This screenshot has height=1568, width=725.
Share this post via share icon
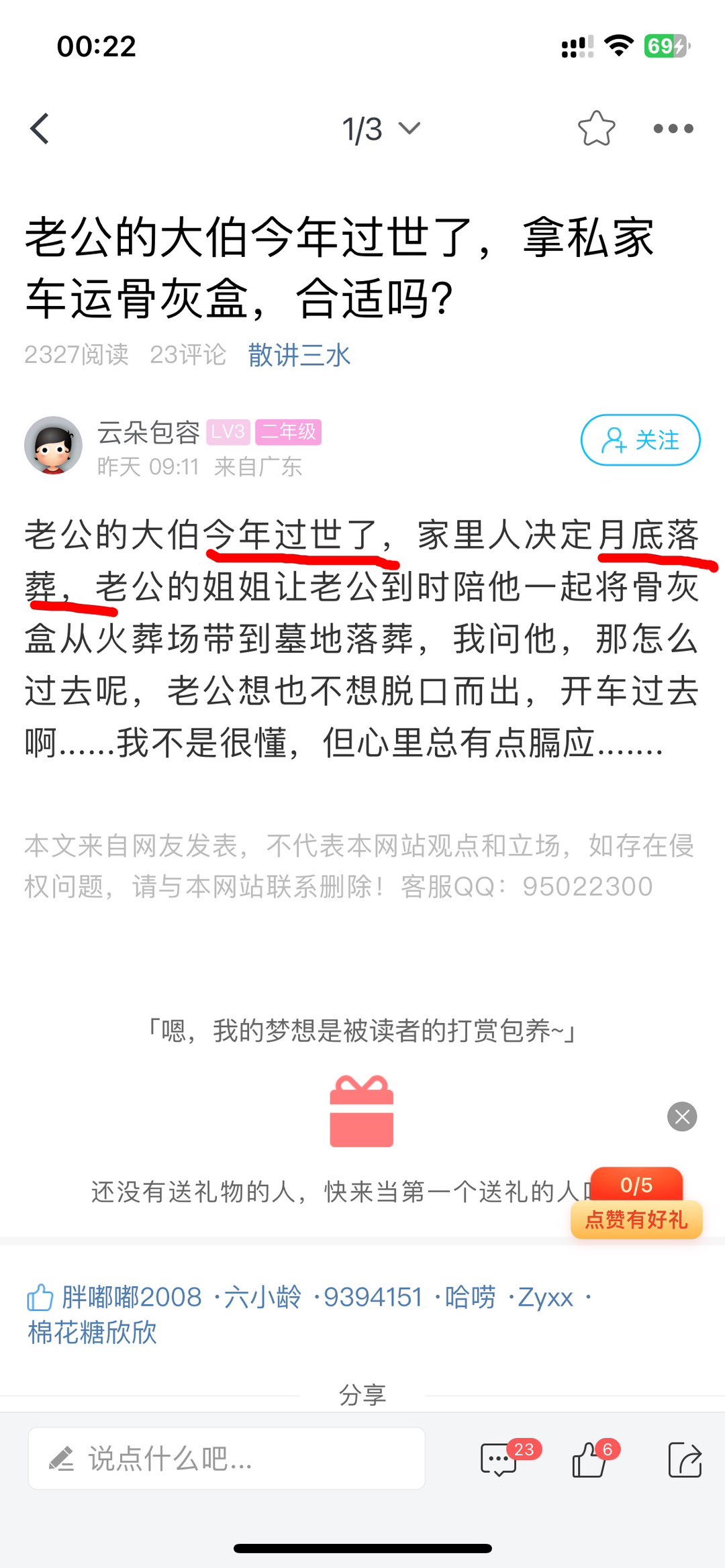685,1459
